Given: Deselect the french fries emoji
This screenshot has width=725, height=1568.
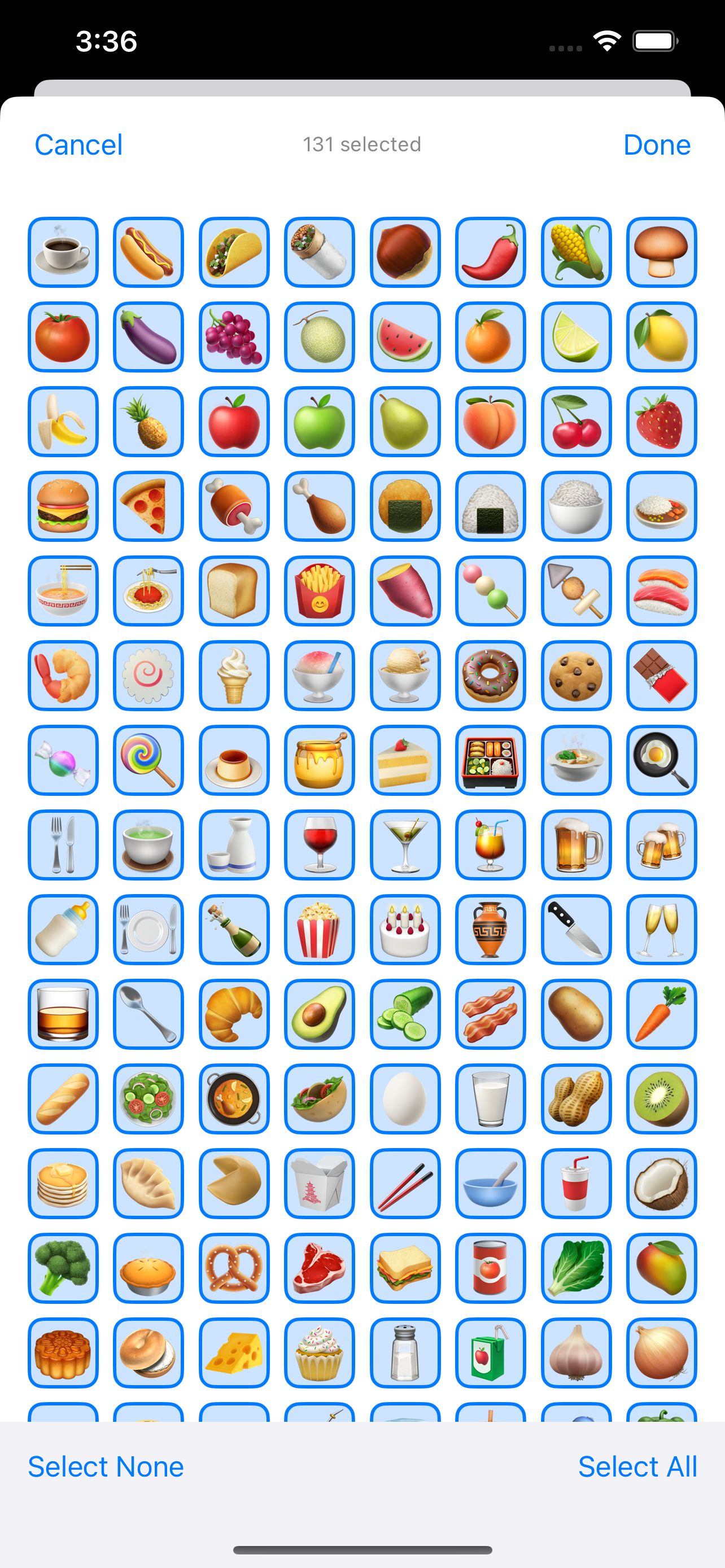Looking at the screenshot, I should [x=320, y=590].
